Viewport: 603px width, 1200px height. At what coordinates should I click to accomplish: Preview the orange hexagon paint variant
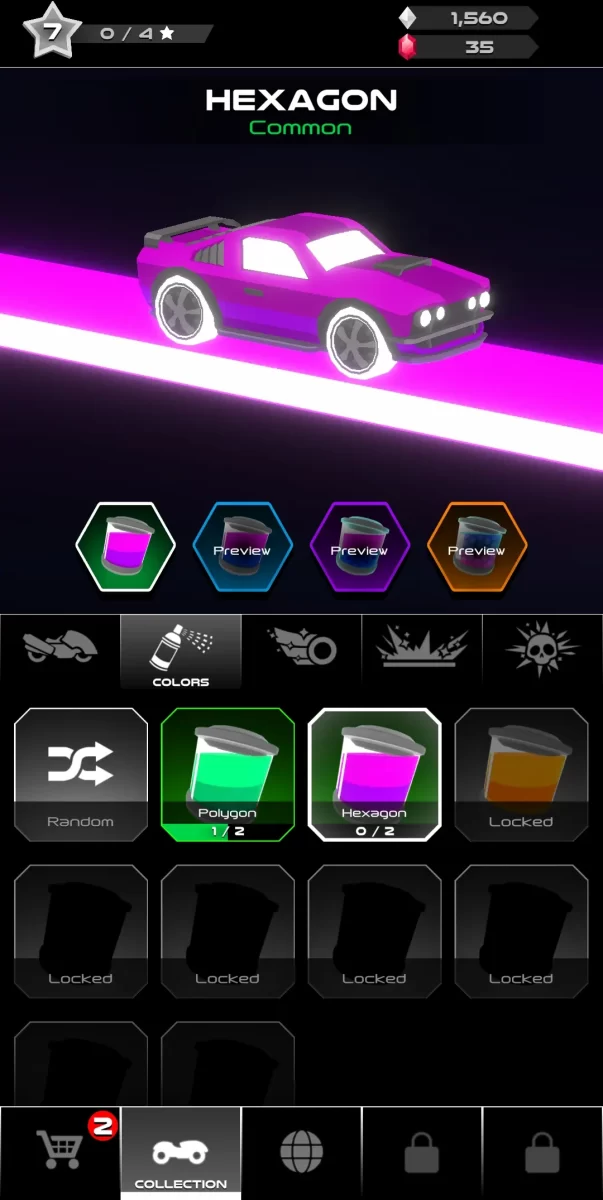tap(476, 546)
